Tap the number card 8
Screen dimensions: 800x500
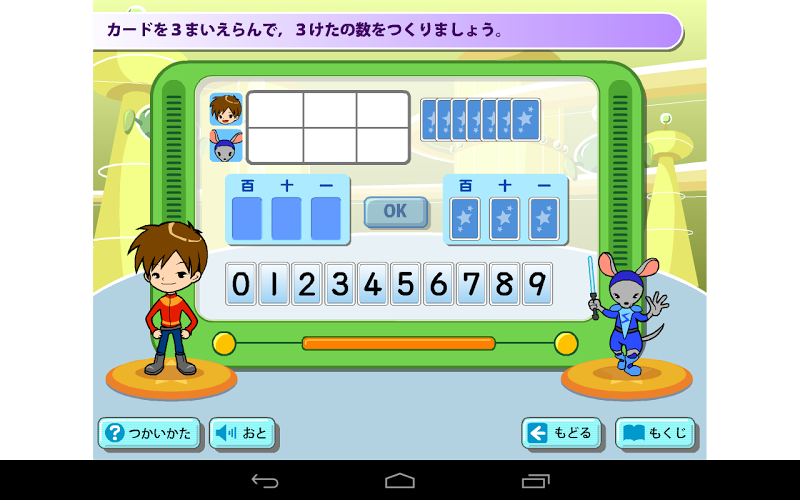tap(504, 285)
